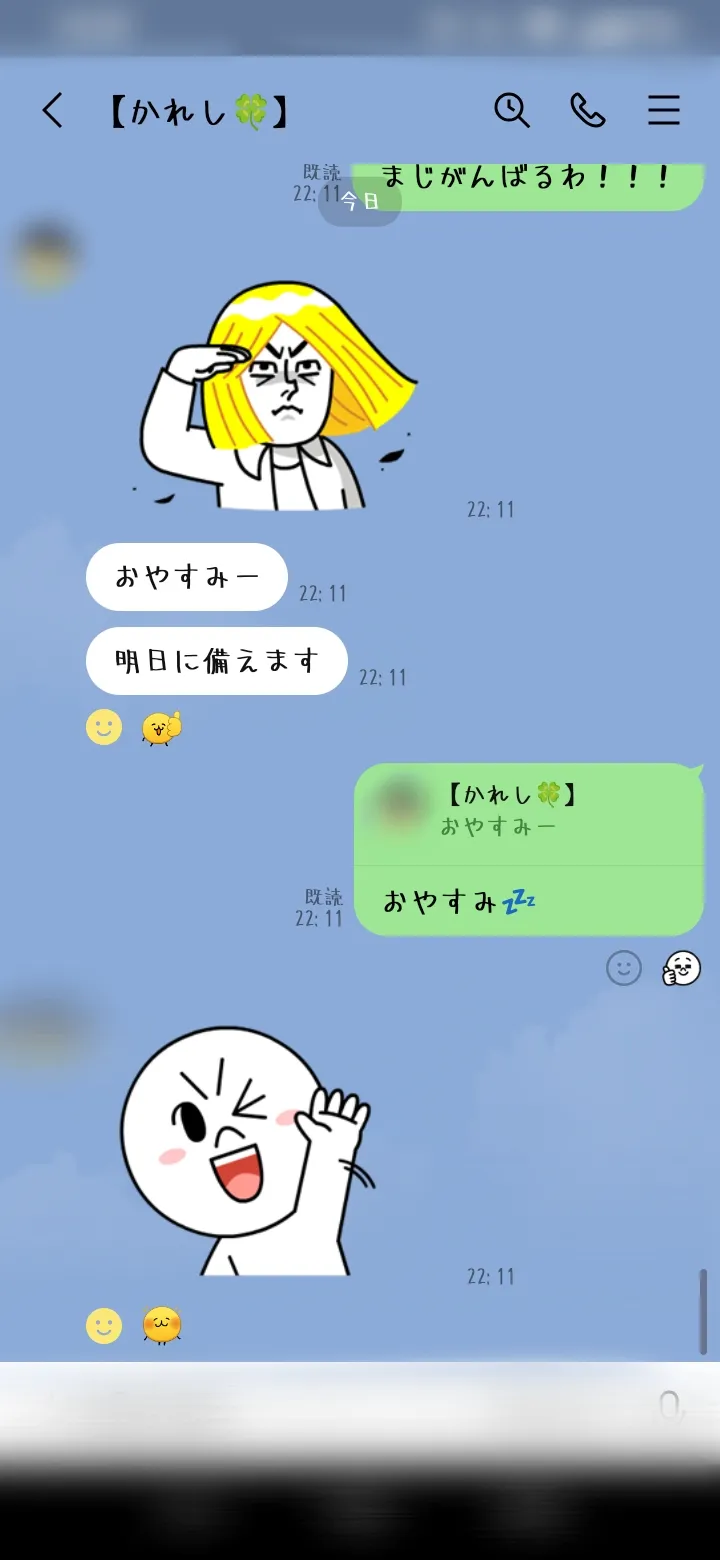View the chick reaction under waving sticker

click(162, 1326)
